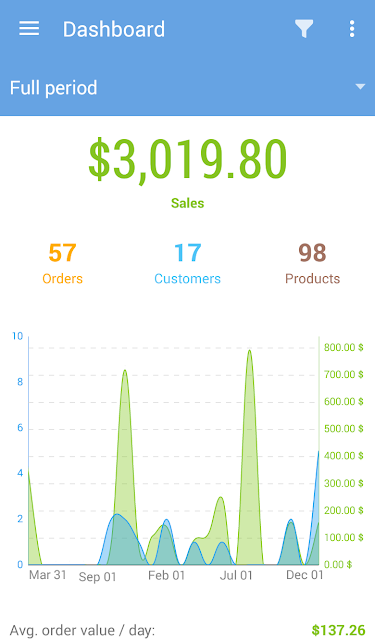View the 17 Customers
This screenshot has height=640, width=375.
coord(187,264)
